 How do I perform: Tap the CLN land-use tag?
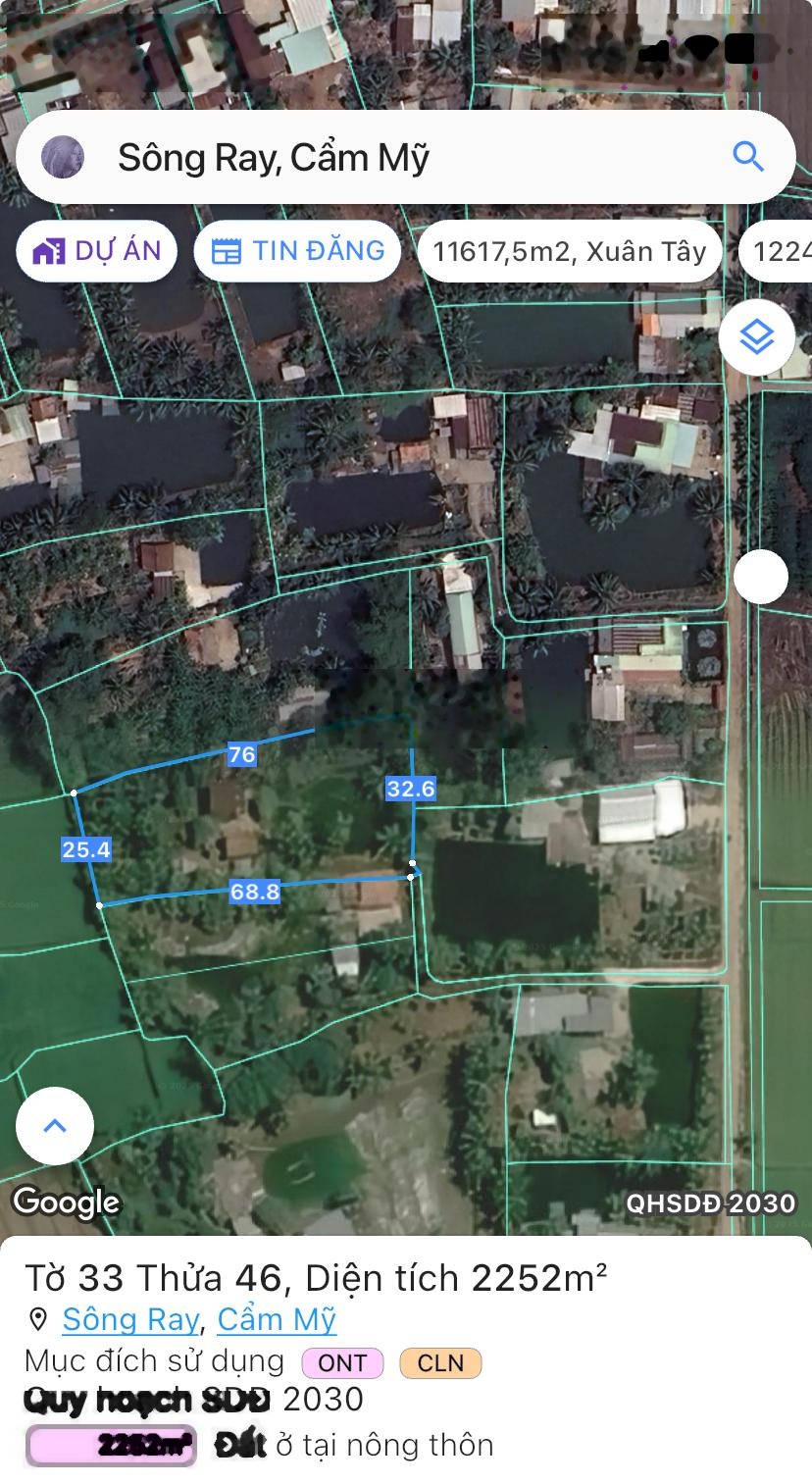pos(440,1363)
